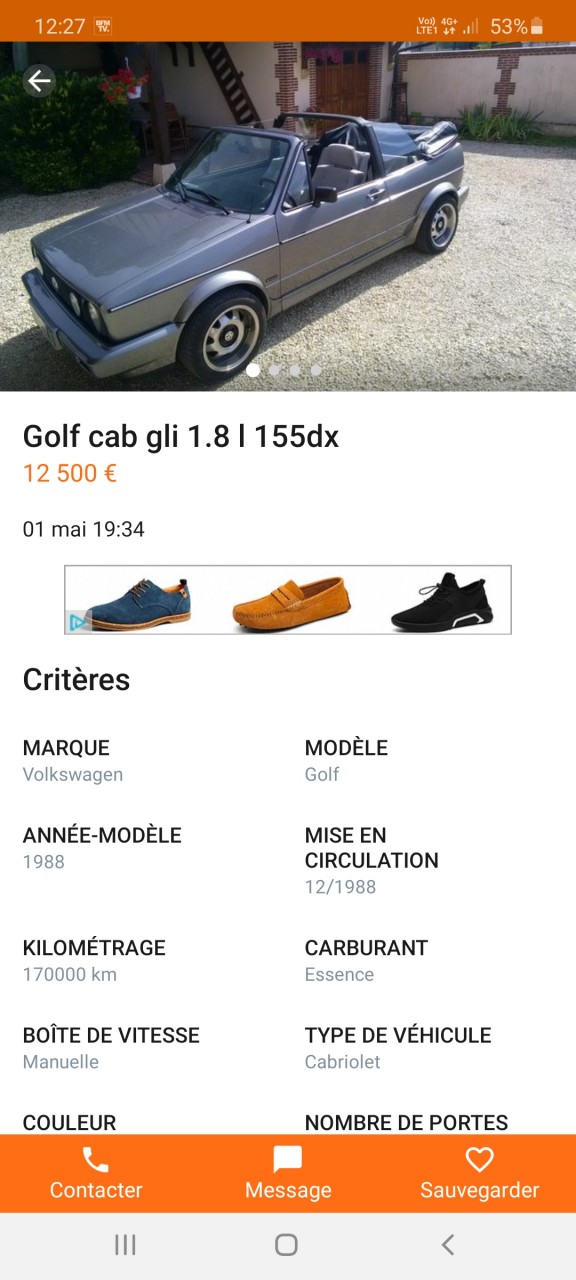
Task: Open recent apps from navigation bar
Action: [x=125, y=1245]
